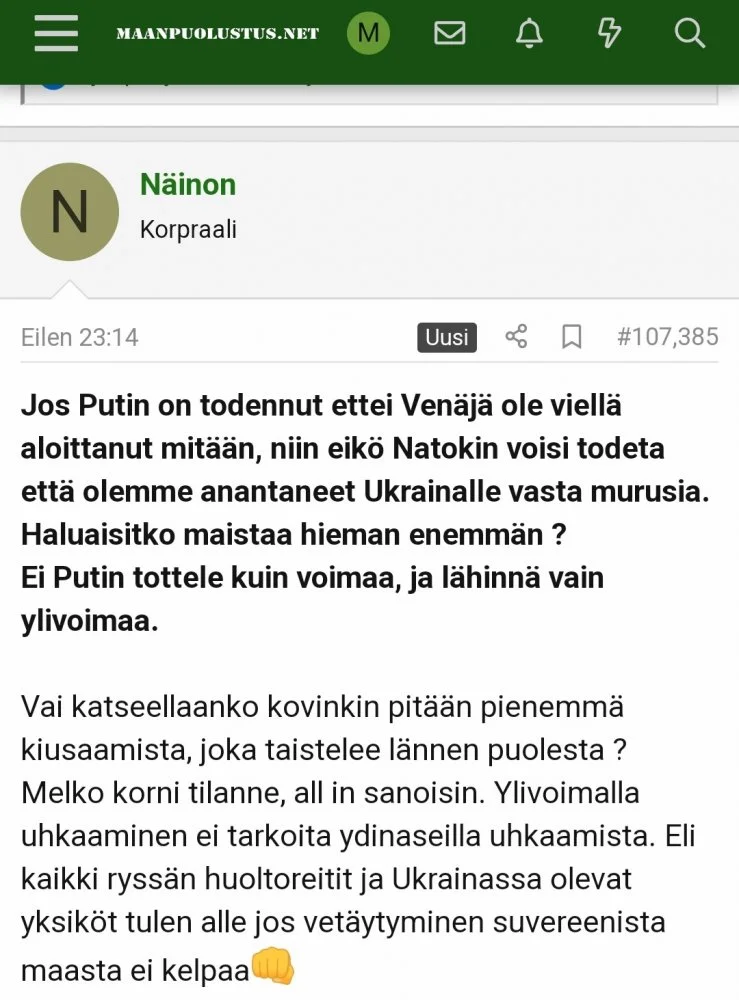Image resolution: width=739 pixels, height=1000 pixels.
Task: Share post #107,385
Action: click(x=516, y=337)
